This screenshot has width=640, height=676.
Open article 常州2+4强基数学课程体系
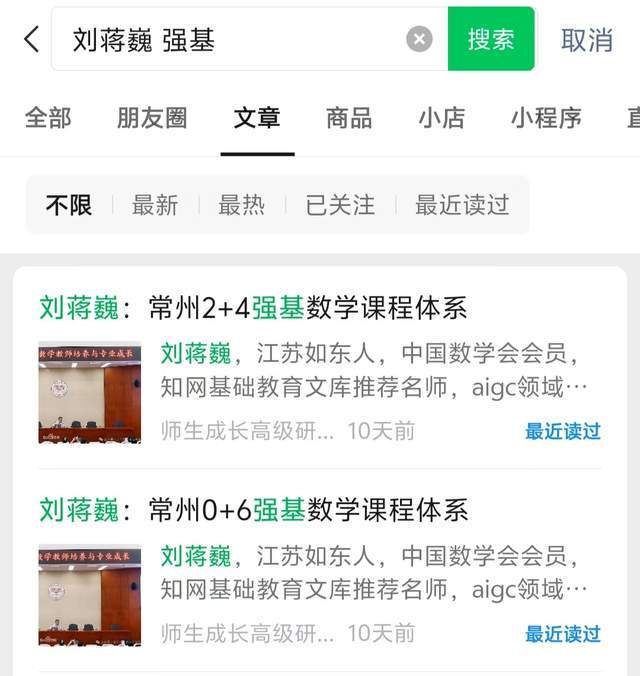(308, 307)
